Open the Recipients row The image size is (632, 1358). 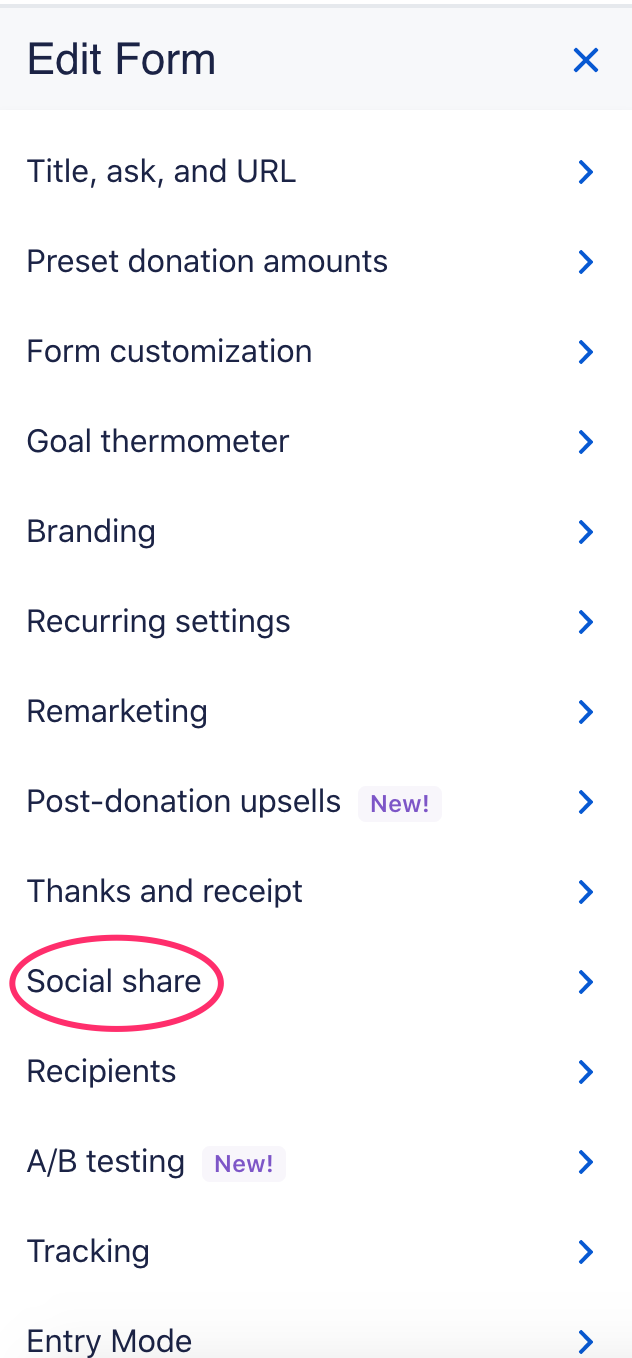316,1072
